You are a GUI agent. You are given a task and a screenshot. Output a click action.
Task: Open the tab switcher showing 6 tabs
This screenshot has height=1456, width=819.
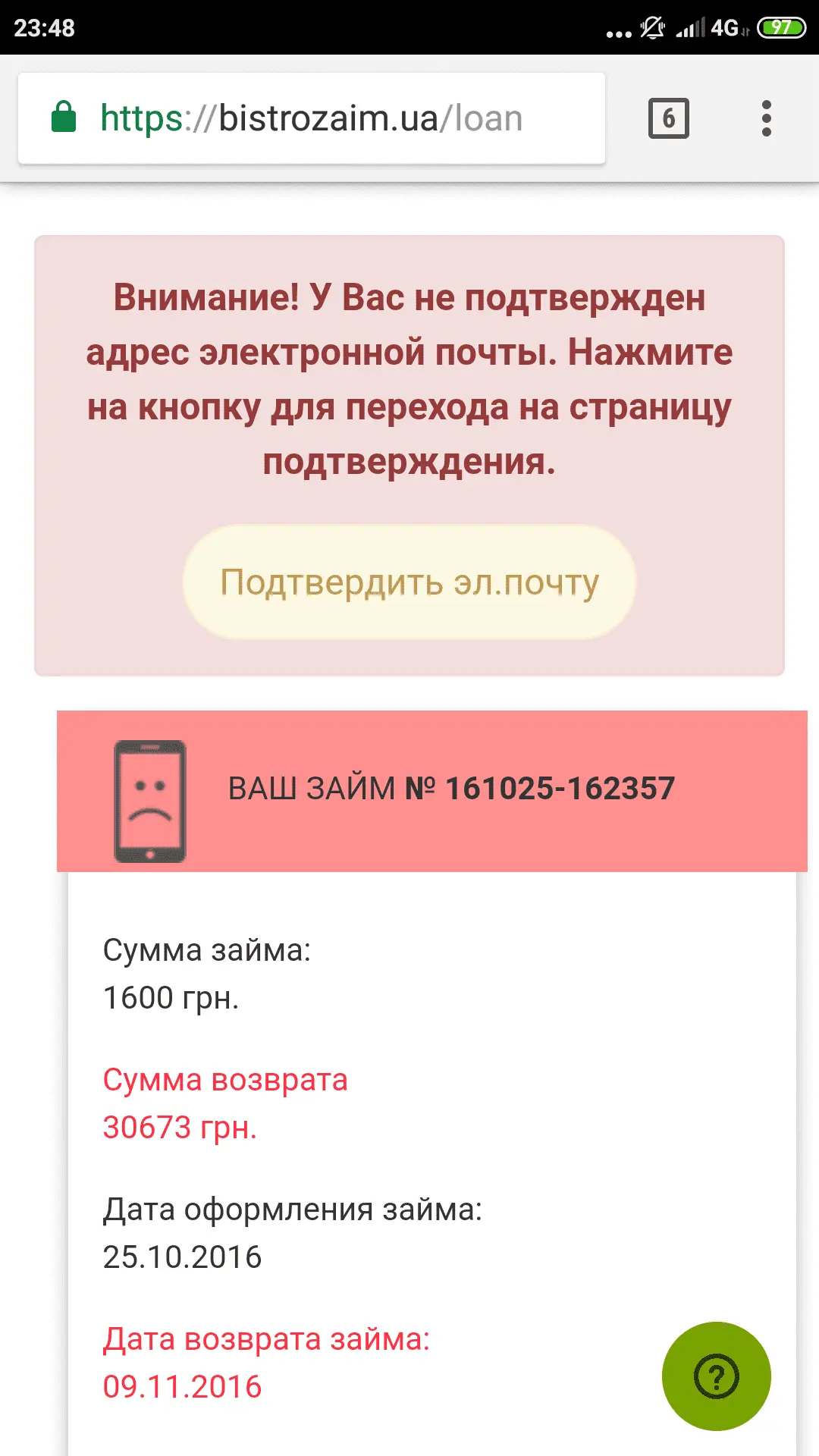[668, 118]
